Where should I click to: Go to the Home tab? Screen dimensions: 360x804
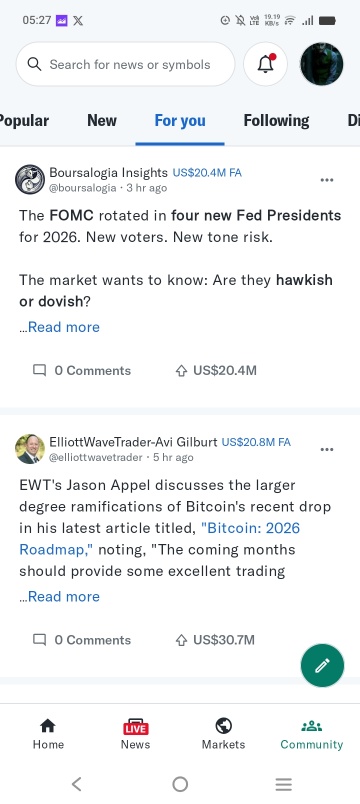[x=48, y=734]
